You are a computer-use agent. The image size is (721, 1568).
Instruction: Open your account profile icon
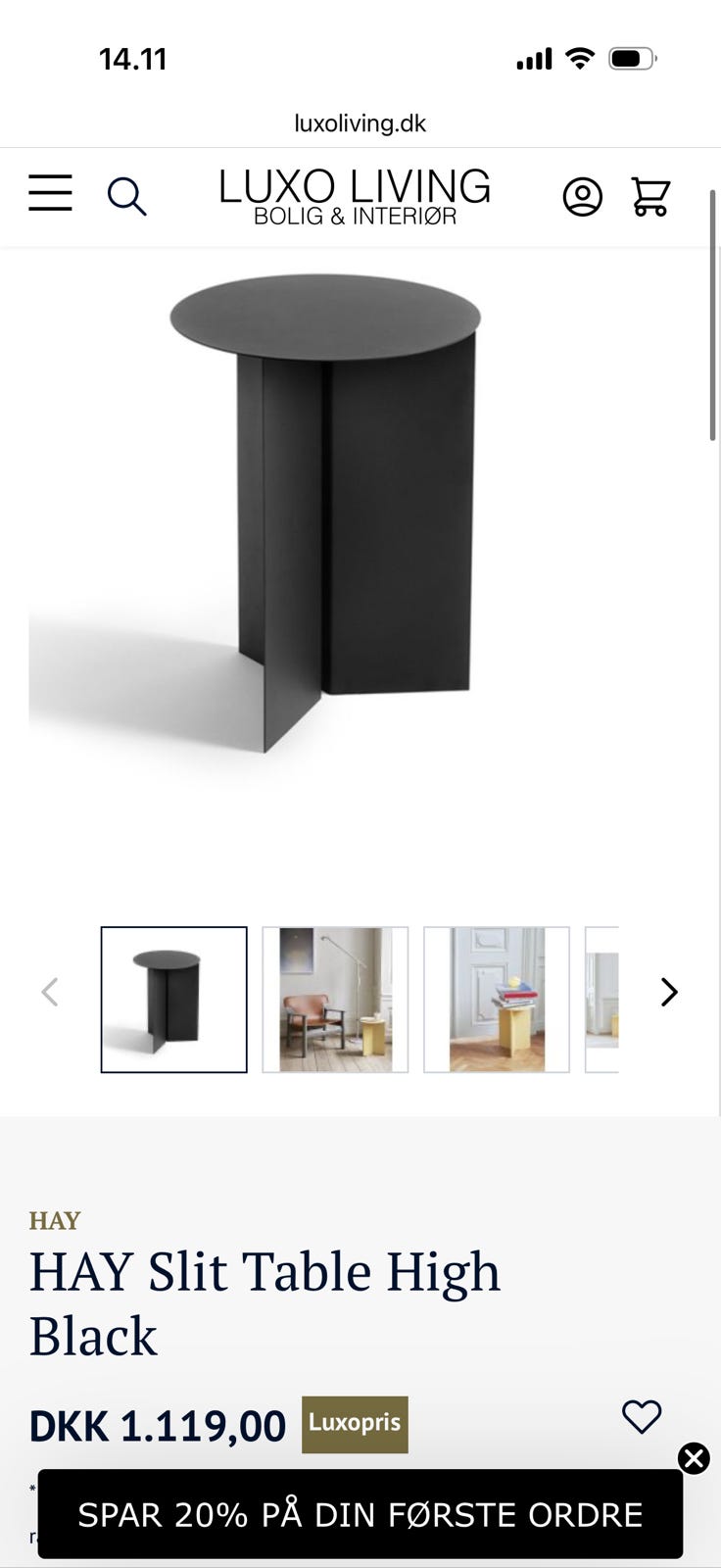coord(582,196)
